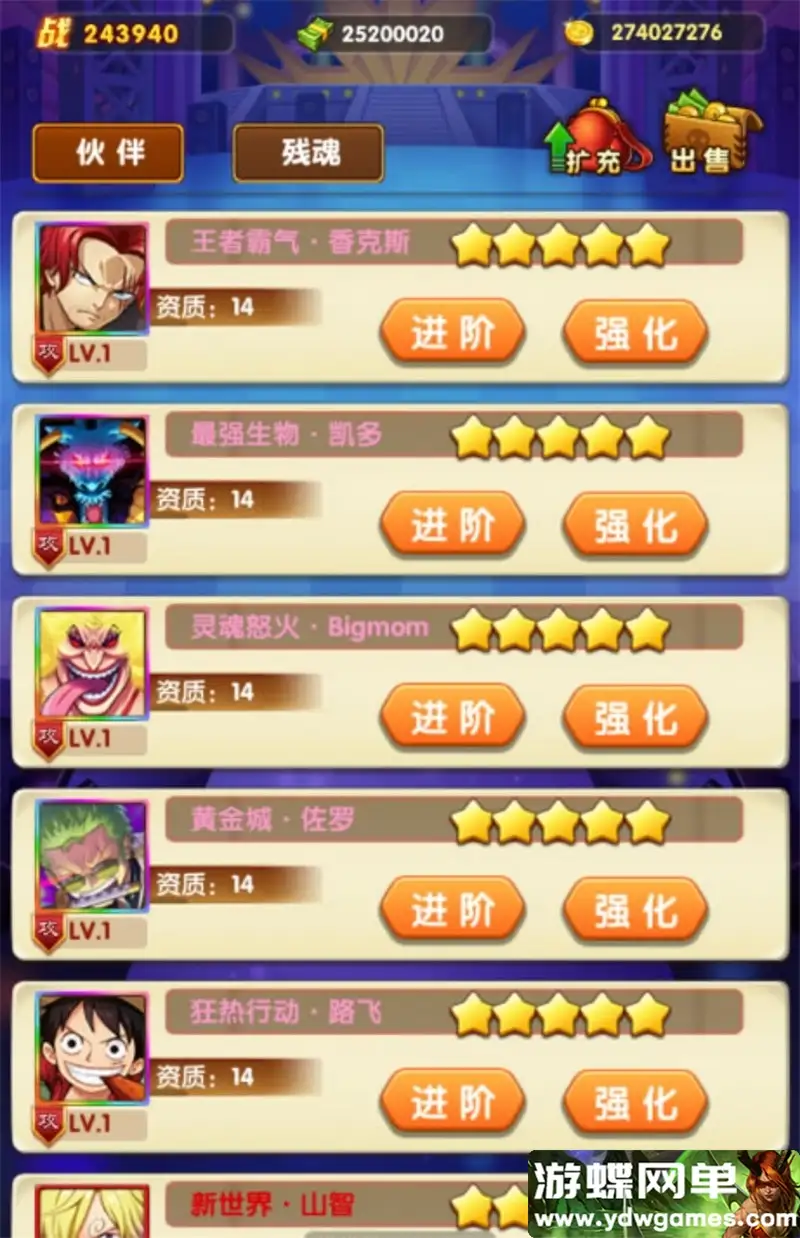Tap 强化 for 王者霸气·香克斯
Viewport: 800px width, 1238px height.
(x=636, y=333)
